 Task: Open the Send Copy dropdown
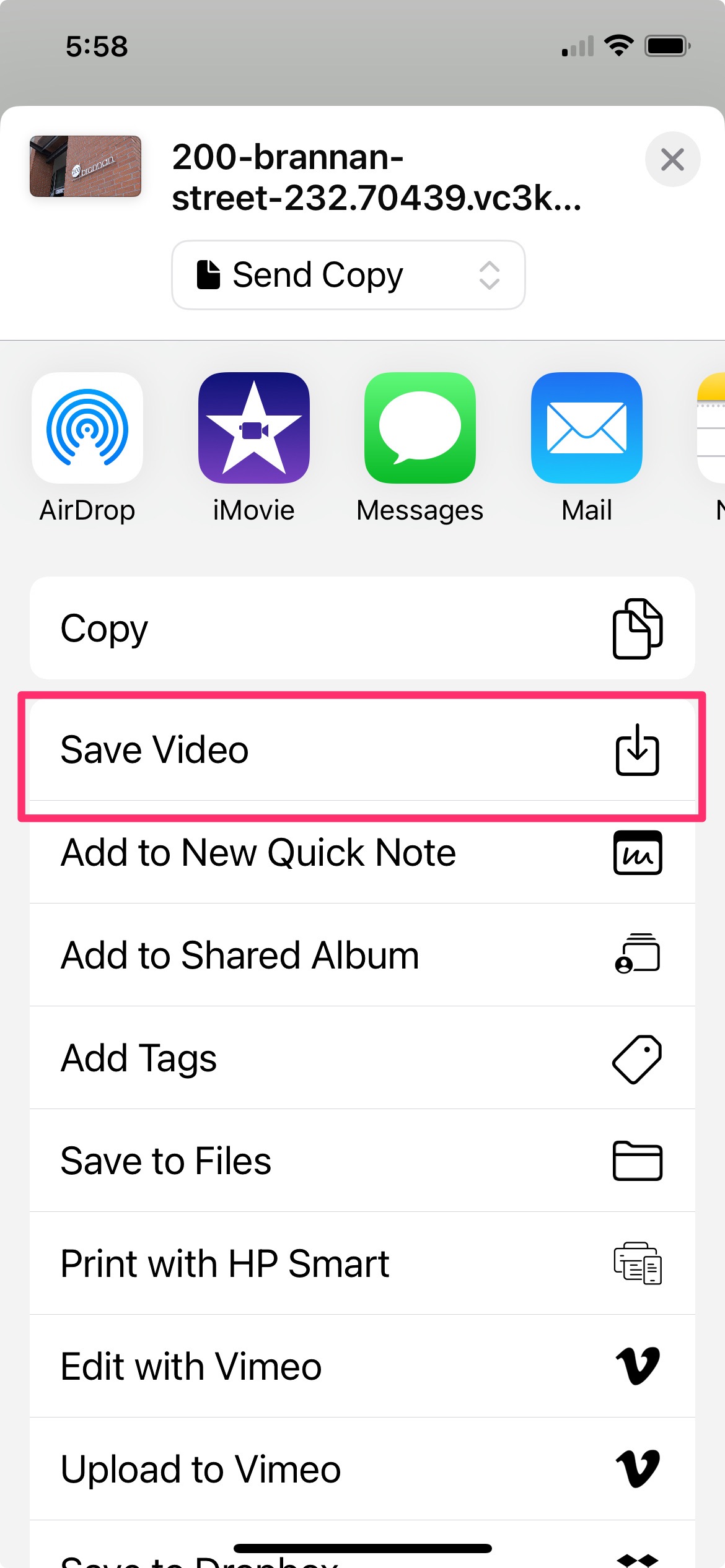(x=348, y=275)
